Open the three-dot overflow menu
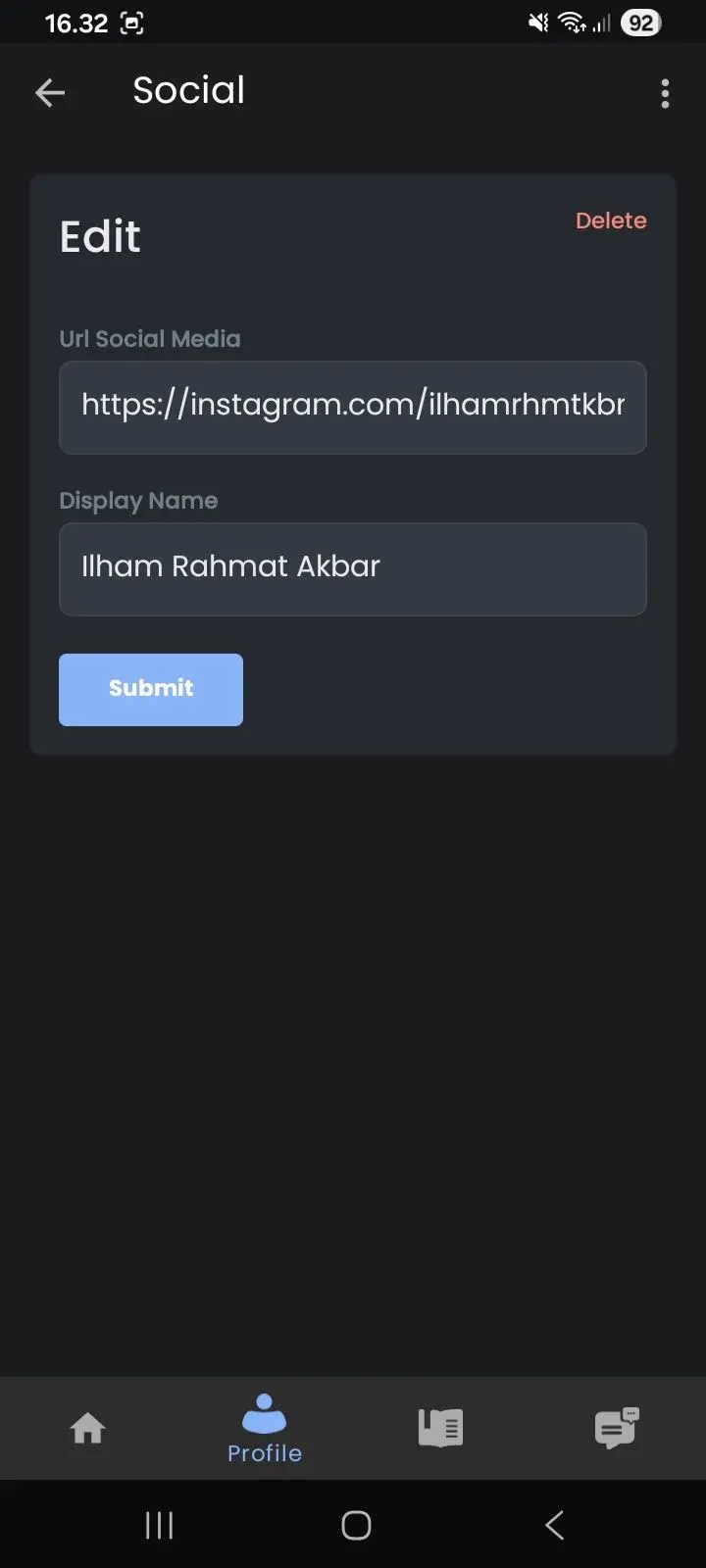The image size is (706, 1568). point(665,93)
